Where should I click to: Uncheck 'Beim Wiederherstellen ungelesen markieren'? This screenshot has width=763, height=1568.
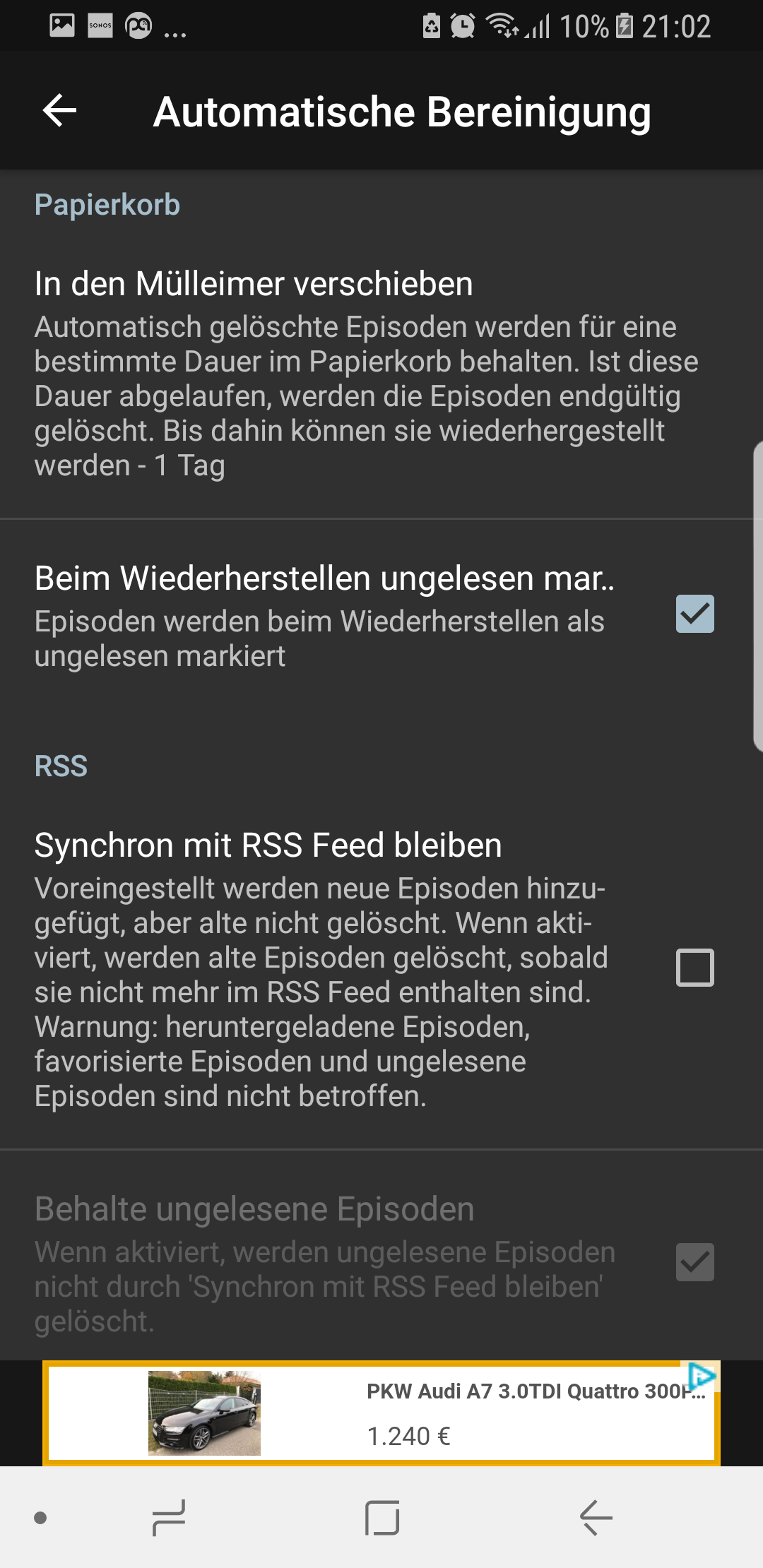coord(694,614)
